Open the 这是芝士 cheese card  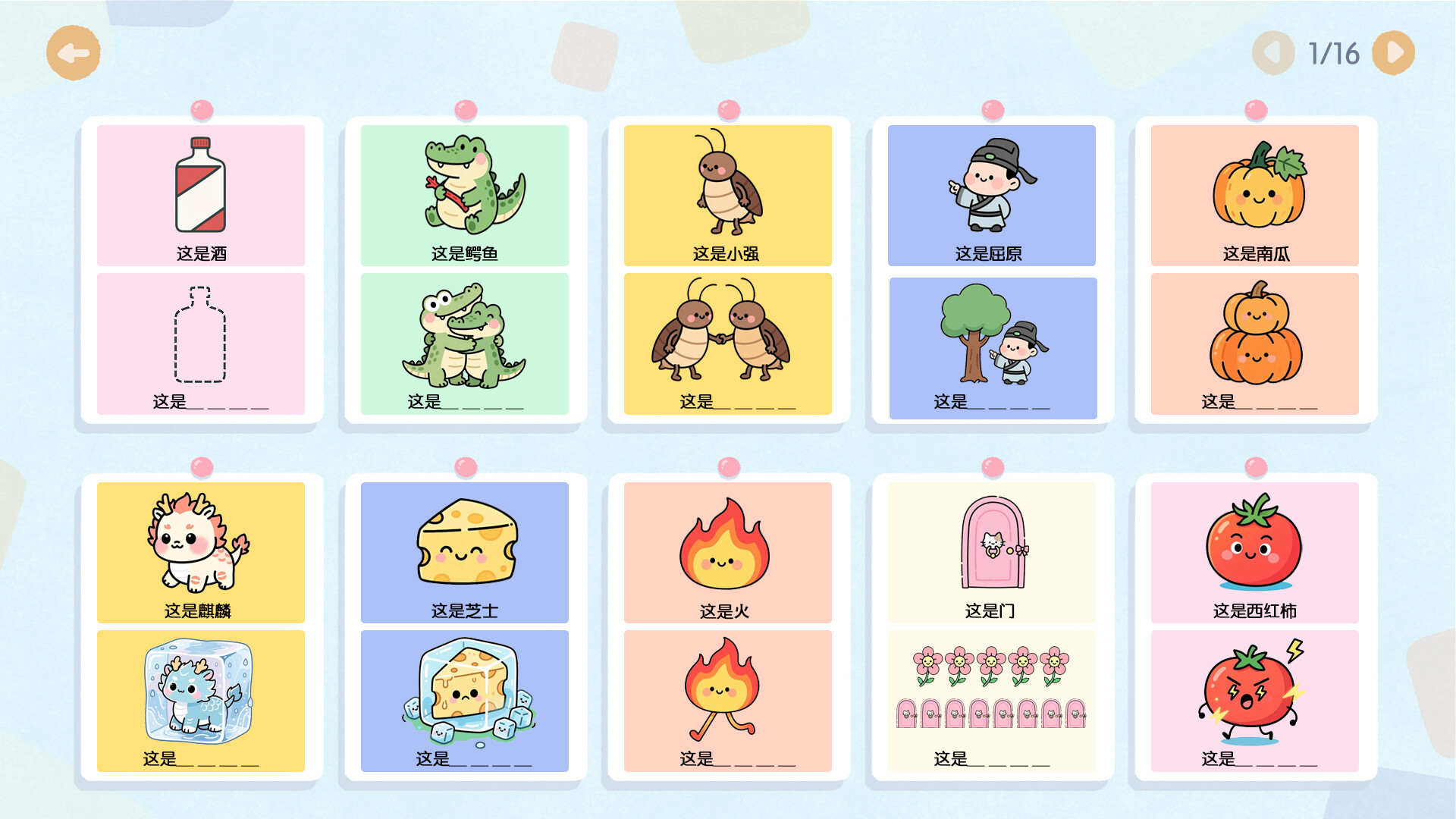coord(465,627)
